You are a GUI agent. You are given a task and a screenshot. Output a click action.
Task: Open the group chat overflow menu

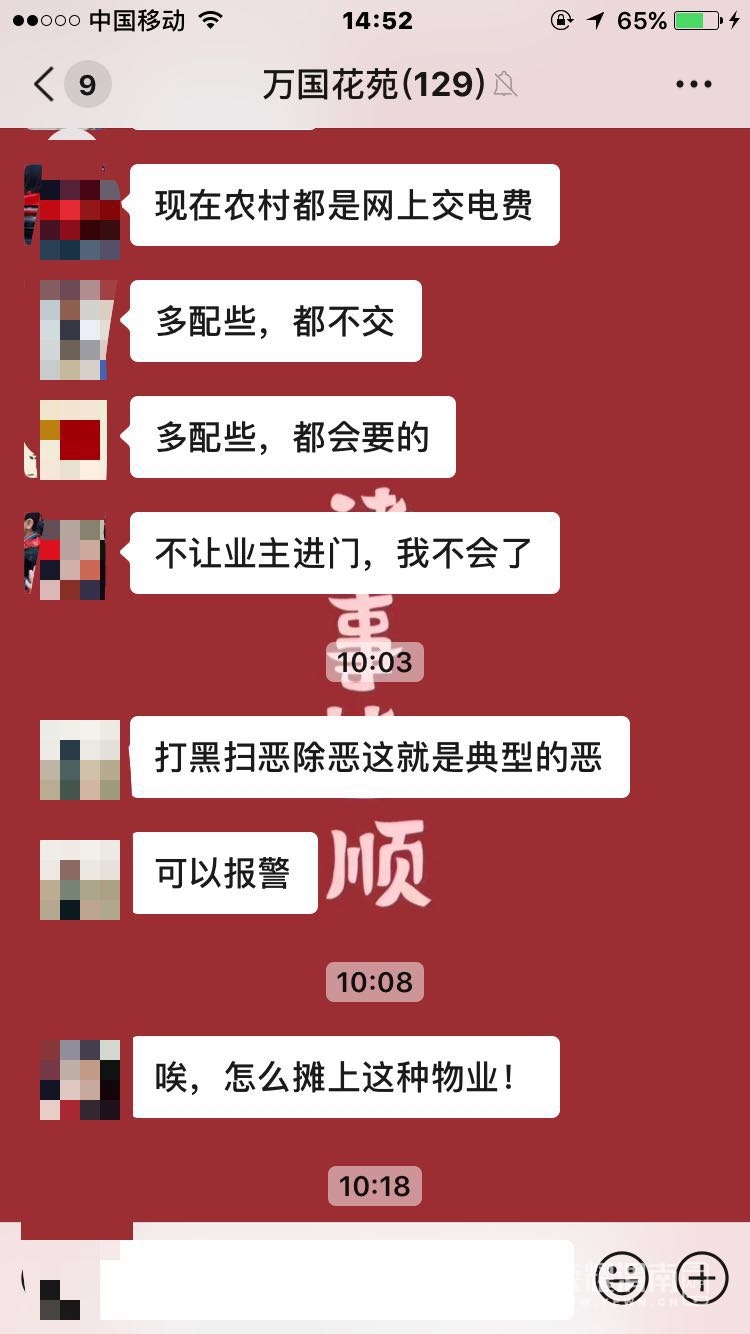693,85
